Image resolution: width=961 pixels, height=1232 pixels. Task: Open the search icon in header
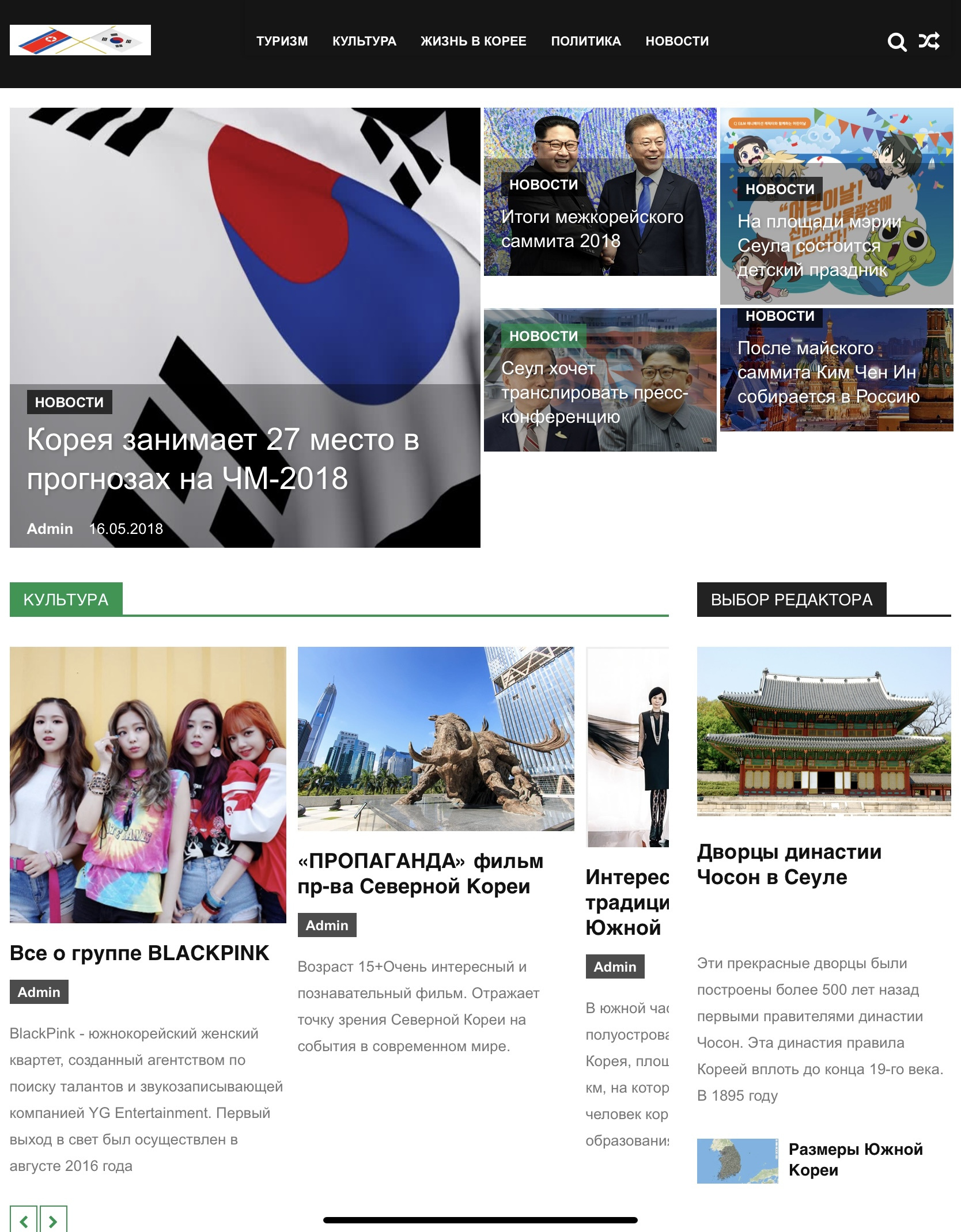(896, 41)
